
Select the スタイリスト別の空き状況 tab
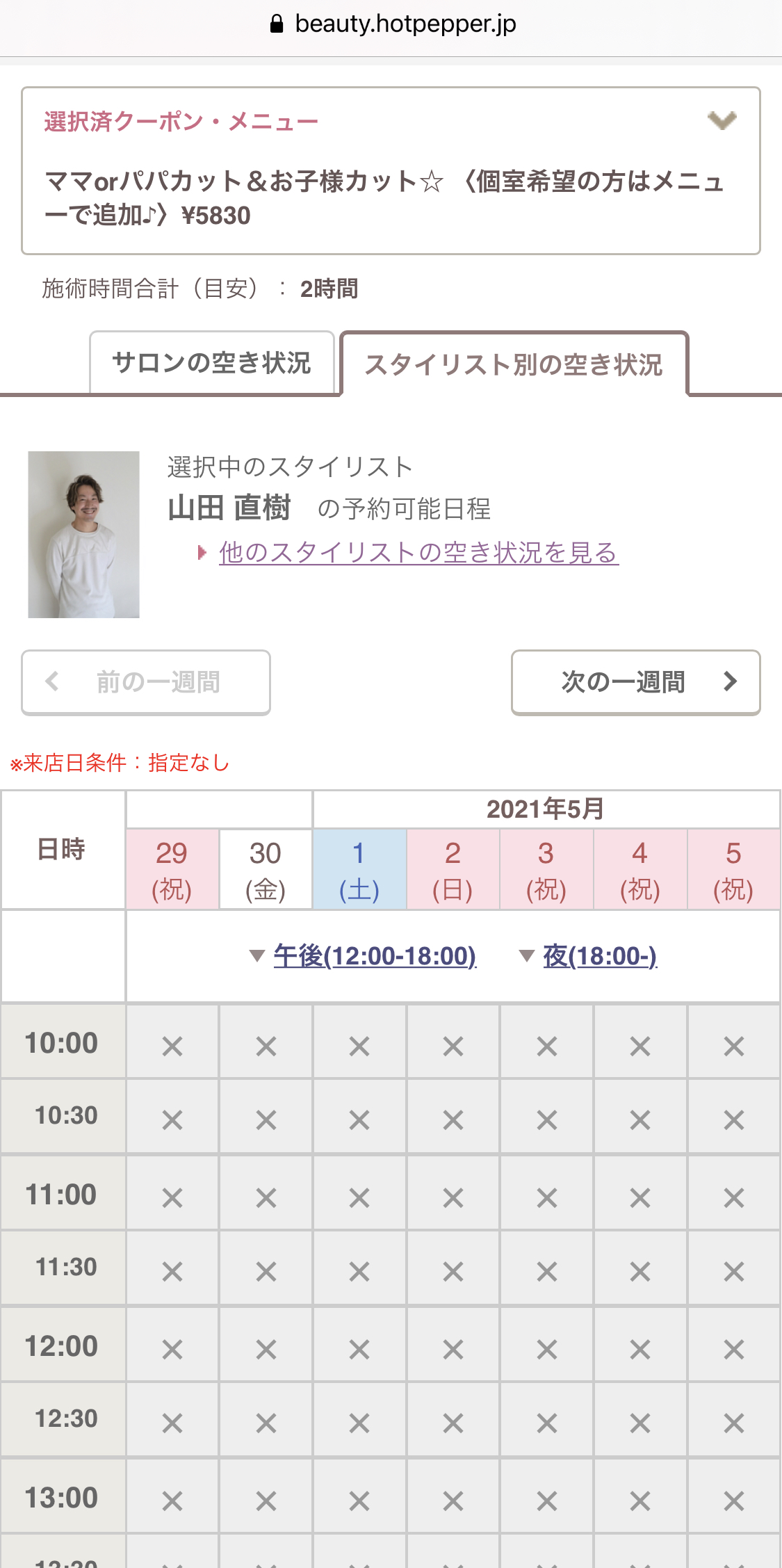[x=514, y=364]
